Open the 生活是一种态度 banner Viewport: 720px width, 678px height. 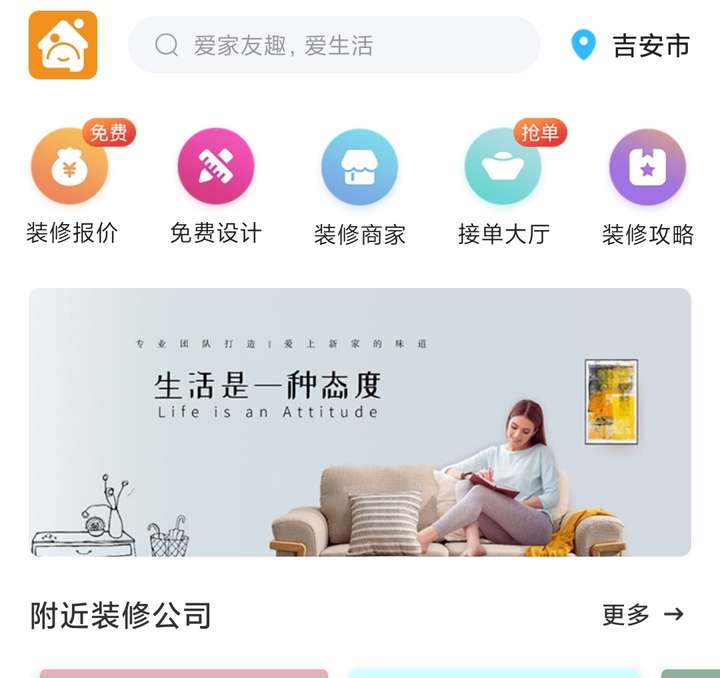point(359,422)
